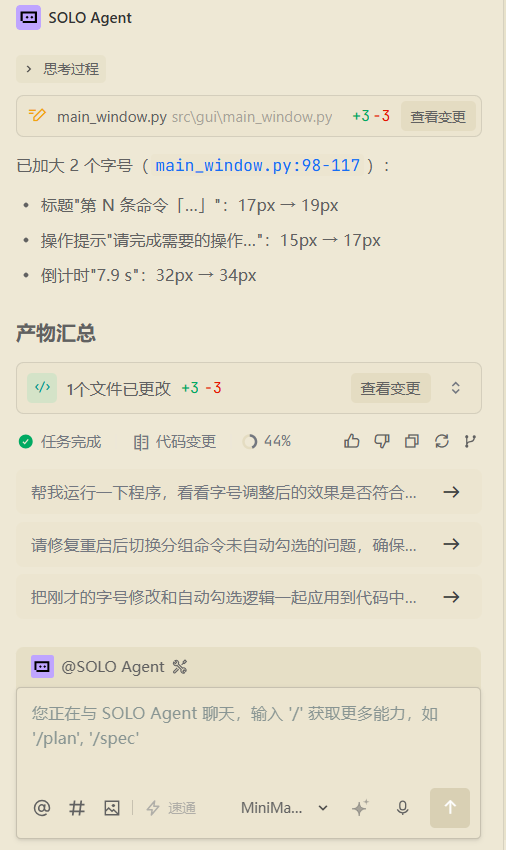The image size is (506, 850).
Task: Copy the response
Action: click(x=412, y=441)
